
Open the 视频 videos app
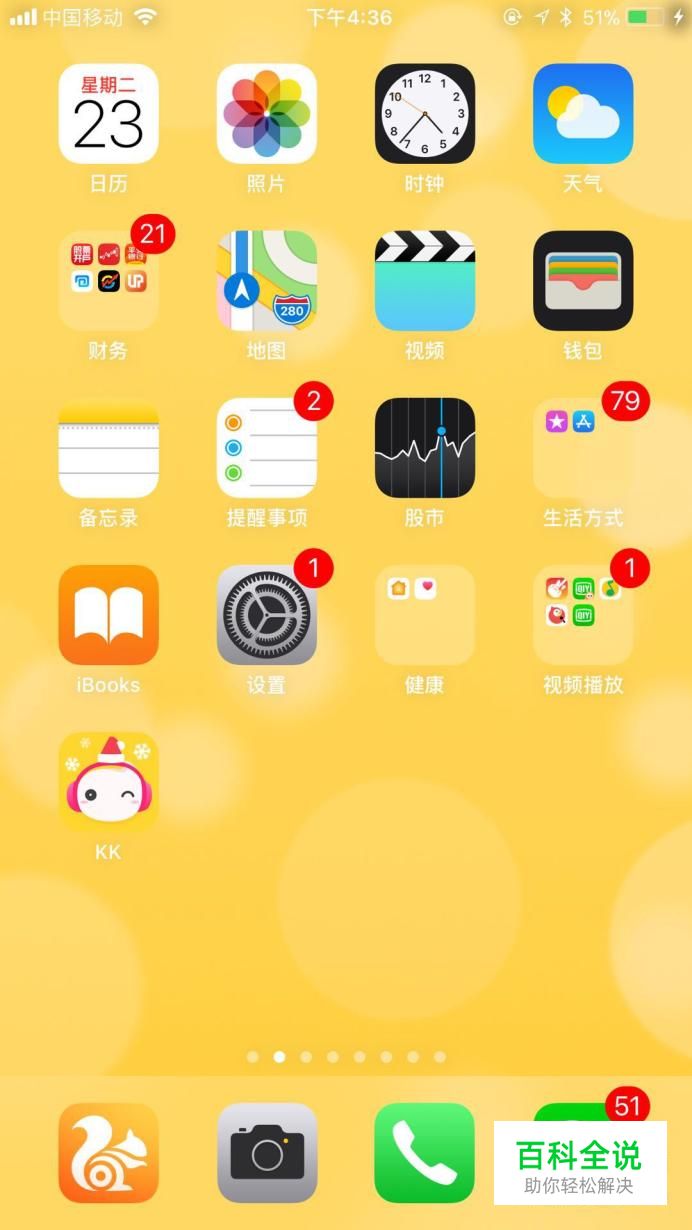point(424,281)
